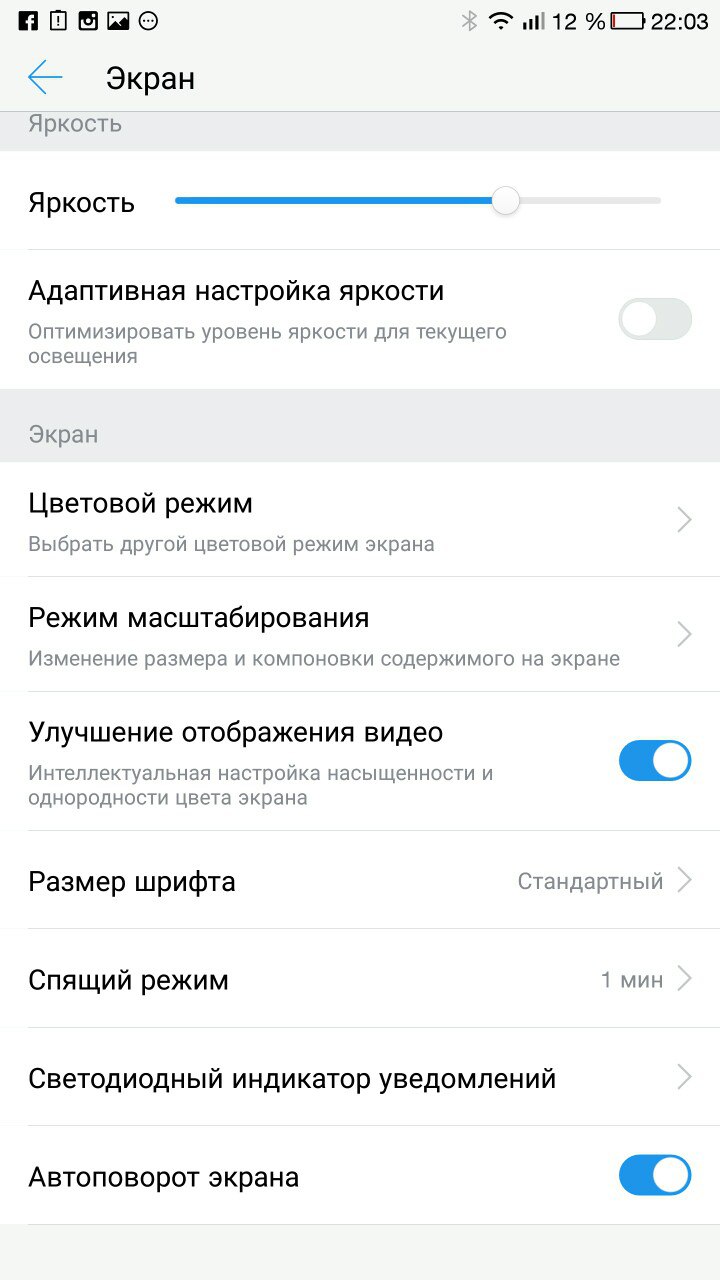This screenshot has height=1280, width=720.
Task: Tap the Яркость brightness slider track
Action: (x=418, y=201)
